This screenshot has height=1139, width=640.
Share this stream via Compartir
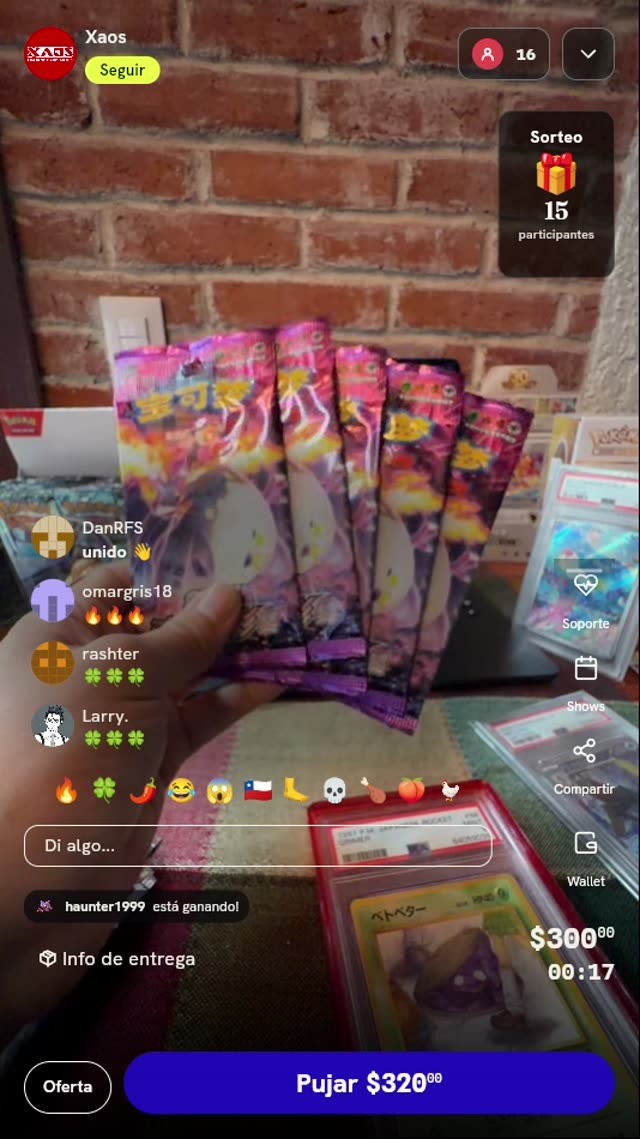point(585,767)
